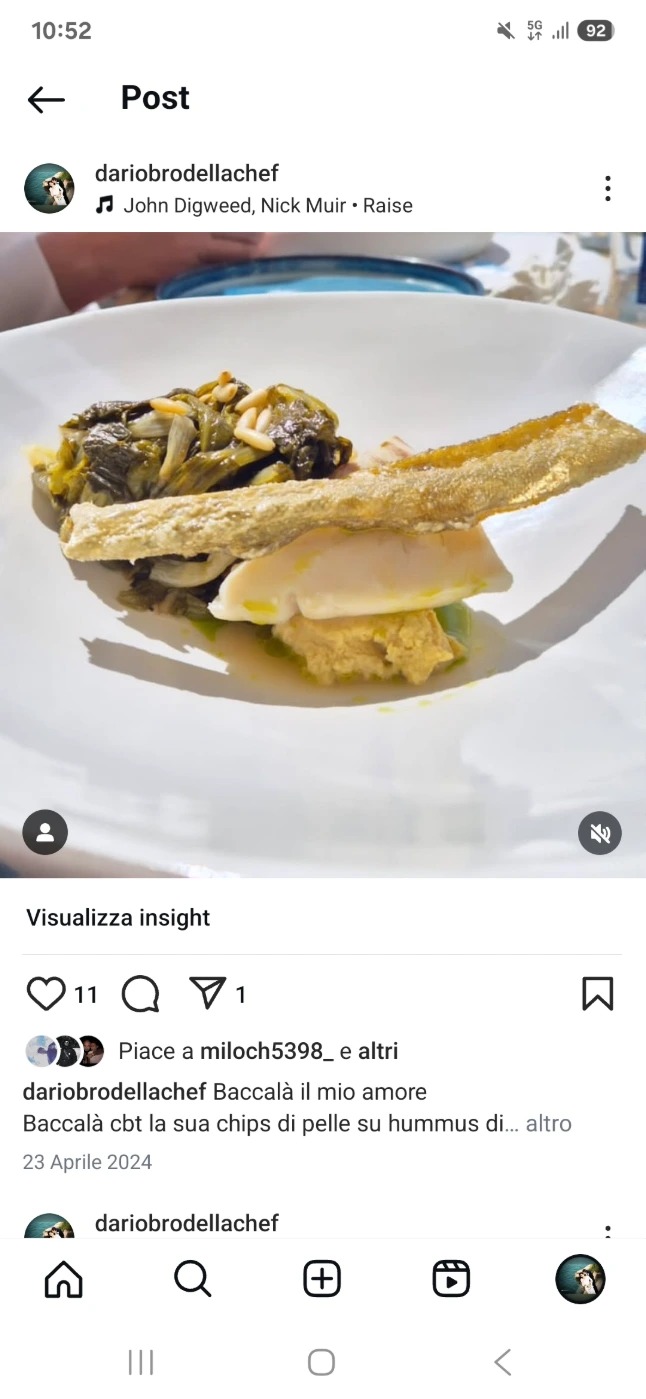Go back from the Post screen
This screenshot has width=646, height=1399.
[x=46, y=98]
